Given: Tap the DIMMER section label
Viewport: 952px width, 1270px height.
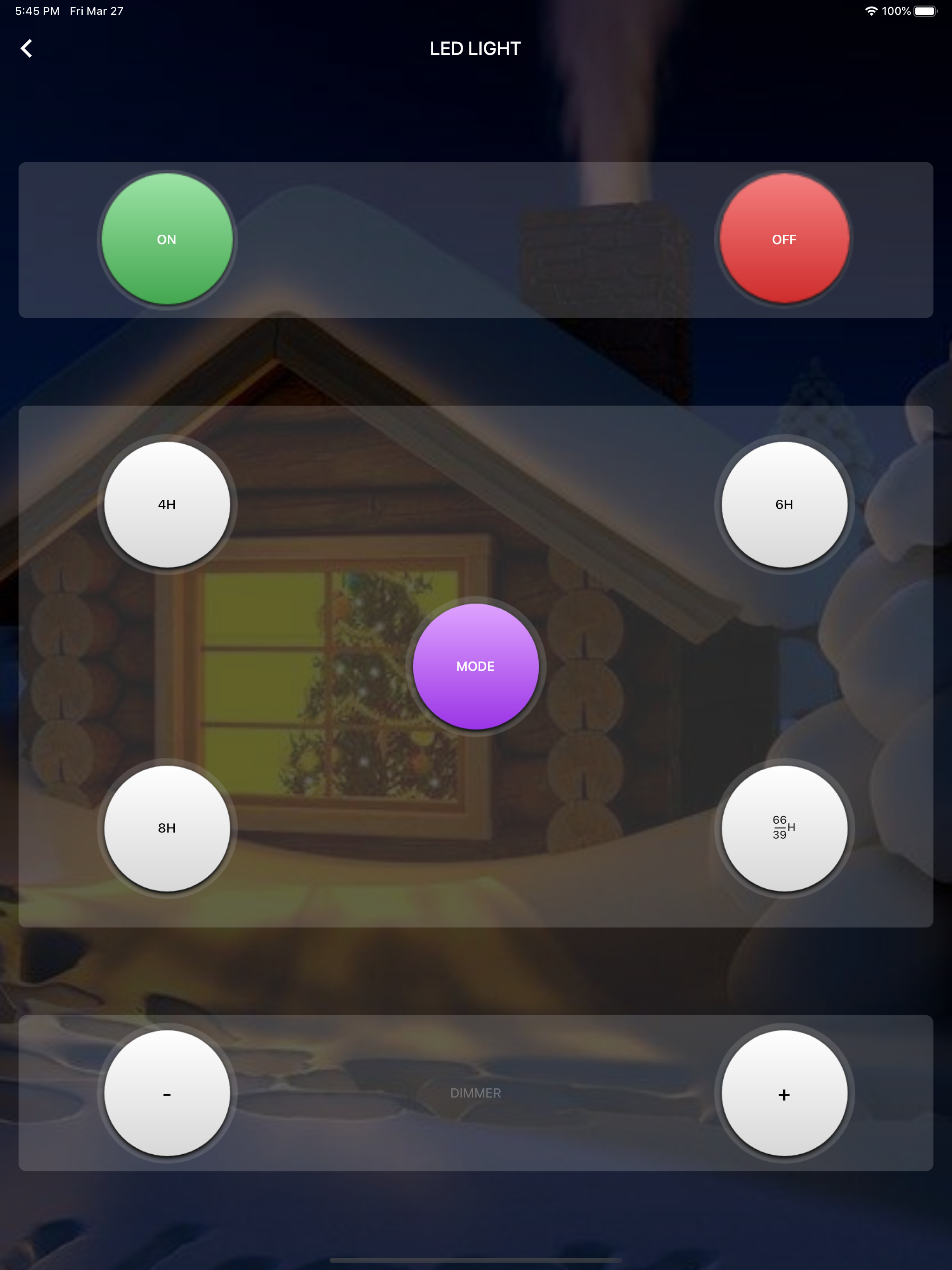Looking at the screenshot, I should click(475, 1093).
